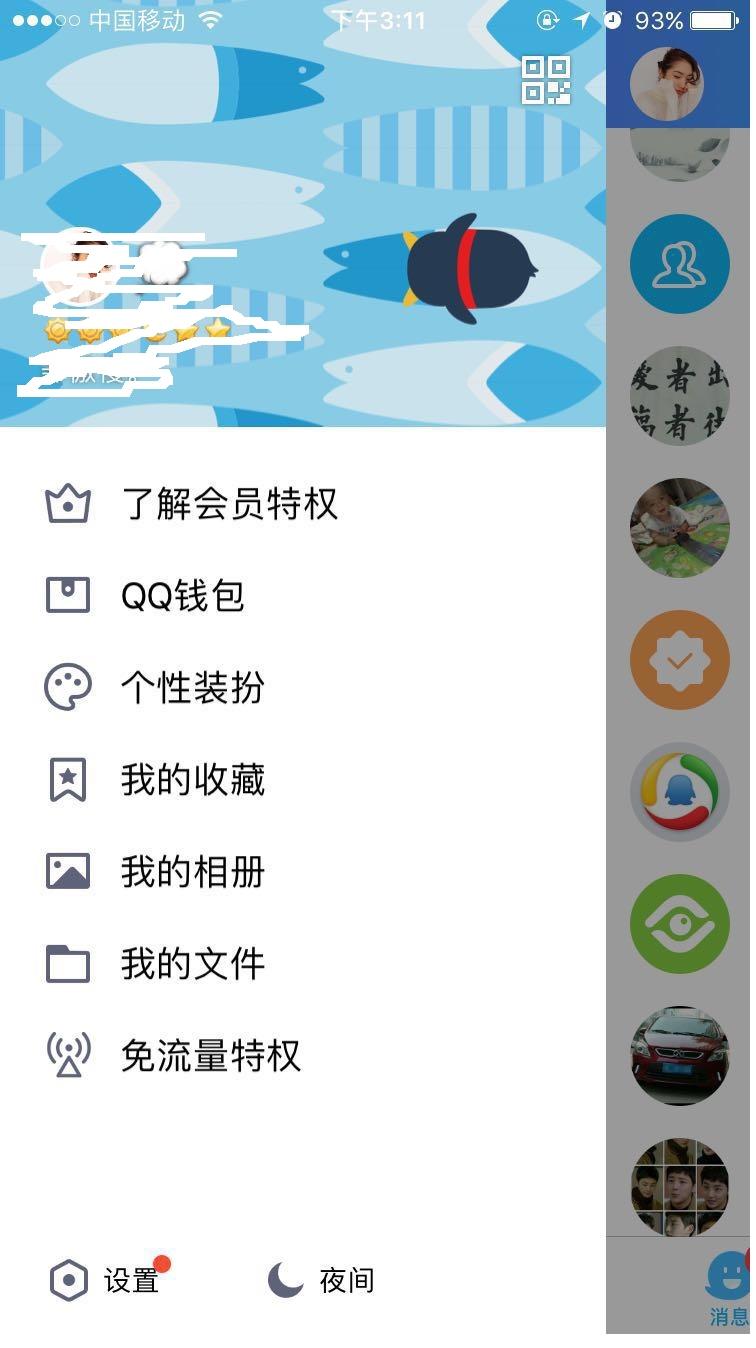
Task: Tap my profile avatar in the drawer header
Action: [x=76, y=268]
